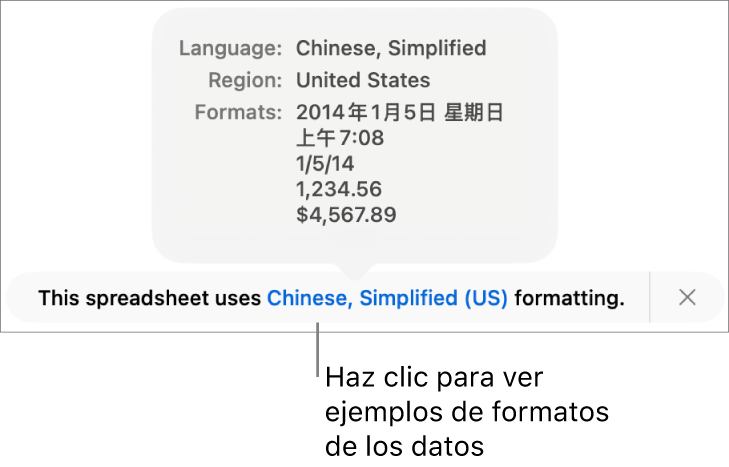Open the Chinese, Simplified (US) formatting link
The width and height of the screenshot is (729, 467).
click(x=387, y=298)
